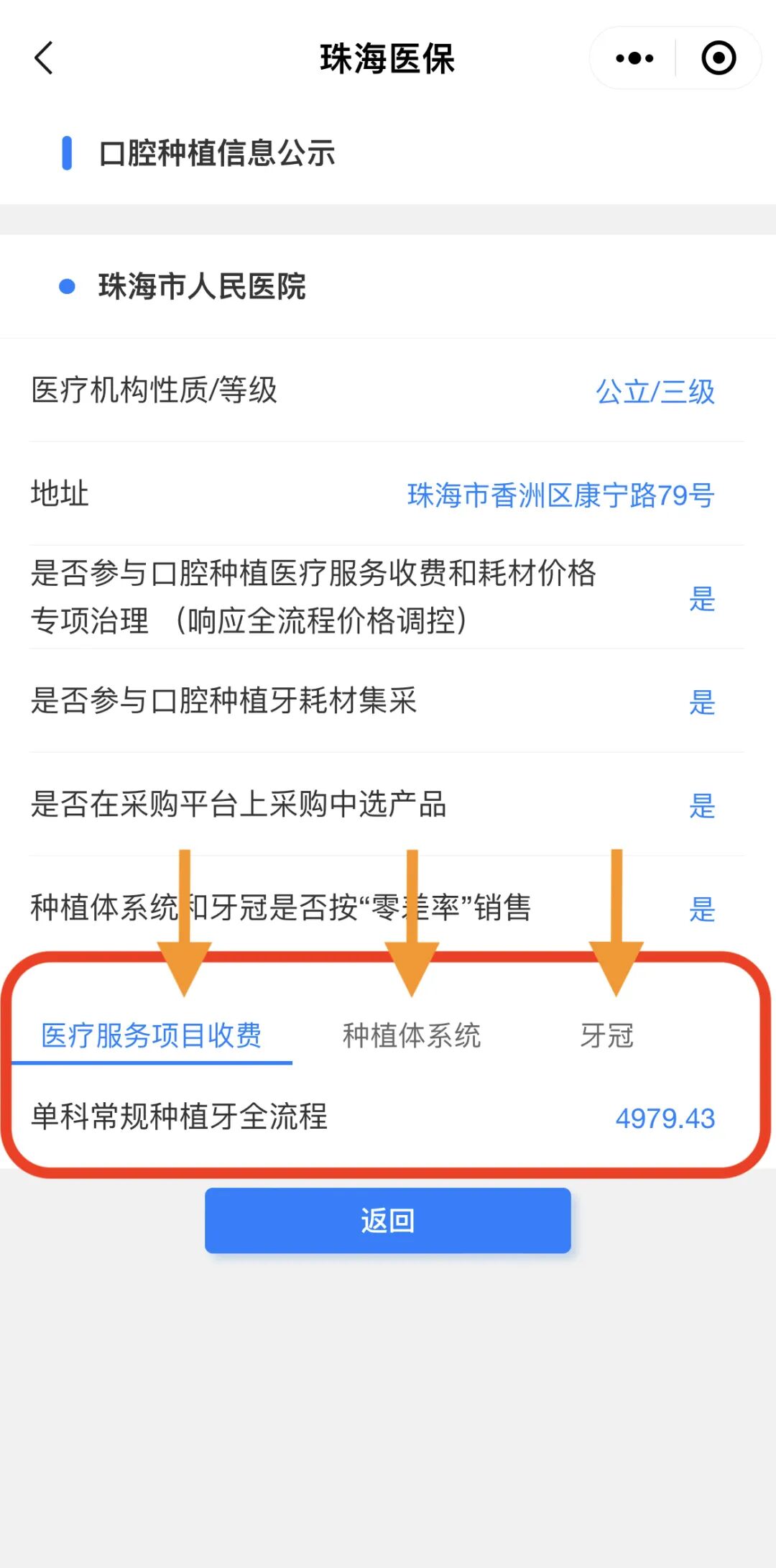
Task: Tap the circular close capsule icon
Action: click(718, 59)
